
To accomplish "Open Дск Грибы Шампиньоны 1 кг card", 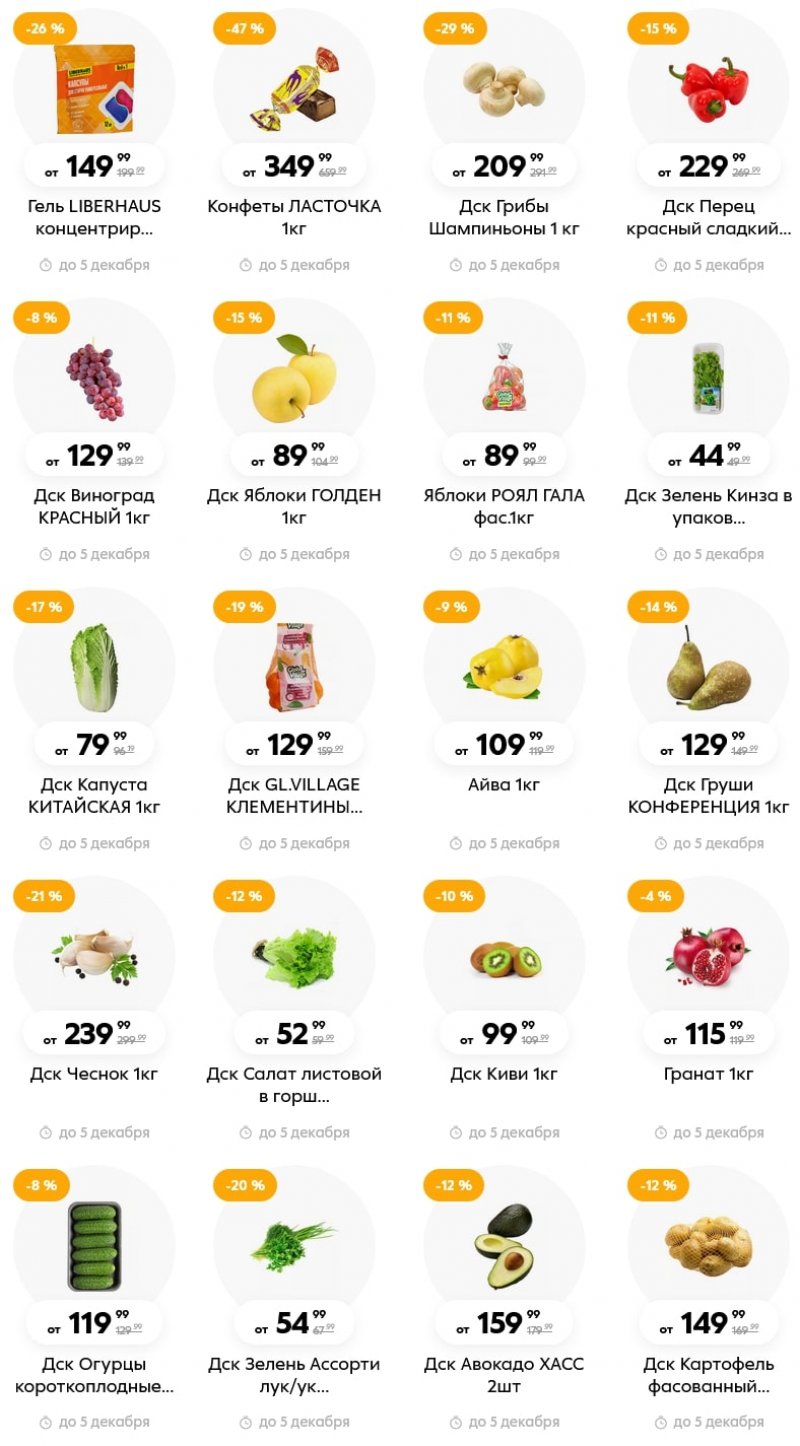I will 504,90.
